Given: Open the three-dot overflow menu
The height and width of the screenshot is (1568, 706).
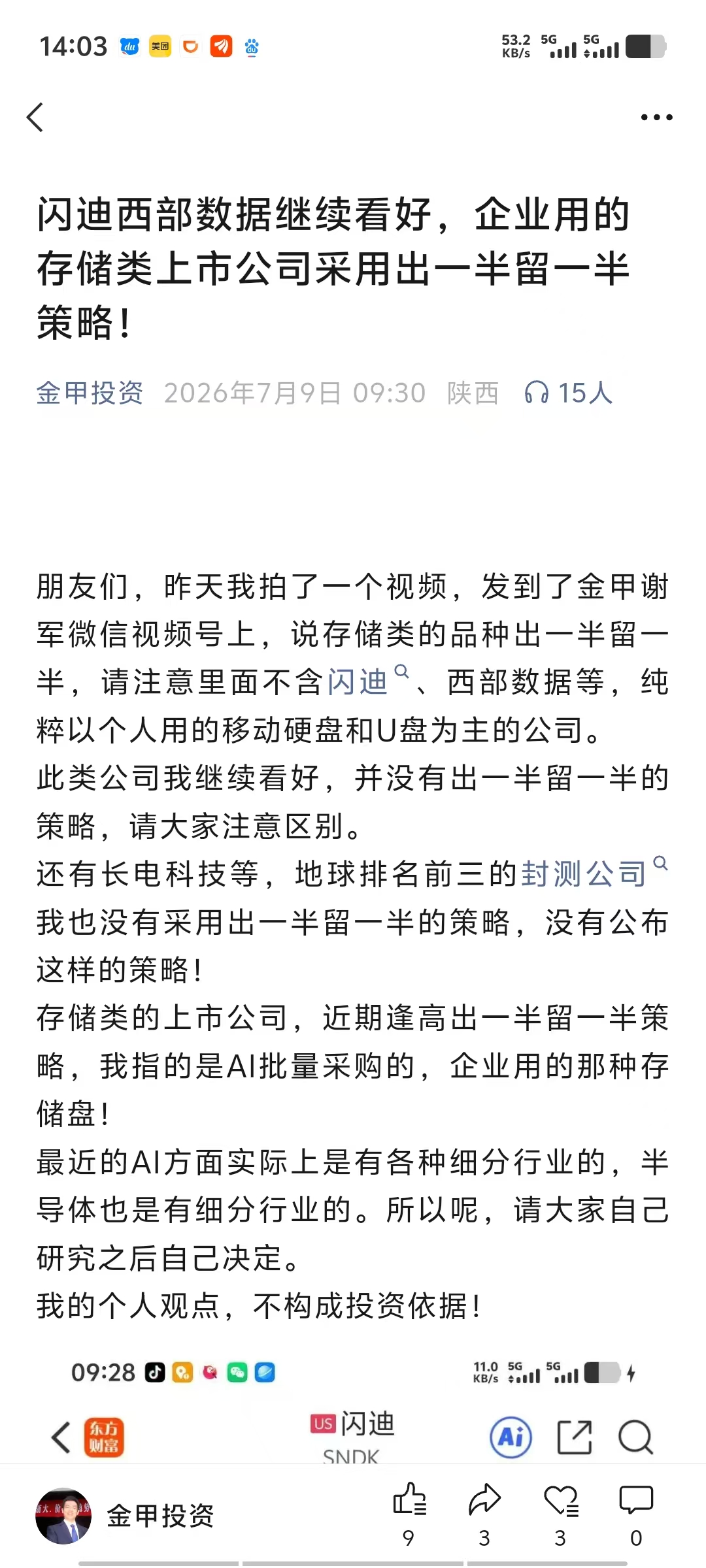Looking at the screenshot, I should click(x=656, y=118).
